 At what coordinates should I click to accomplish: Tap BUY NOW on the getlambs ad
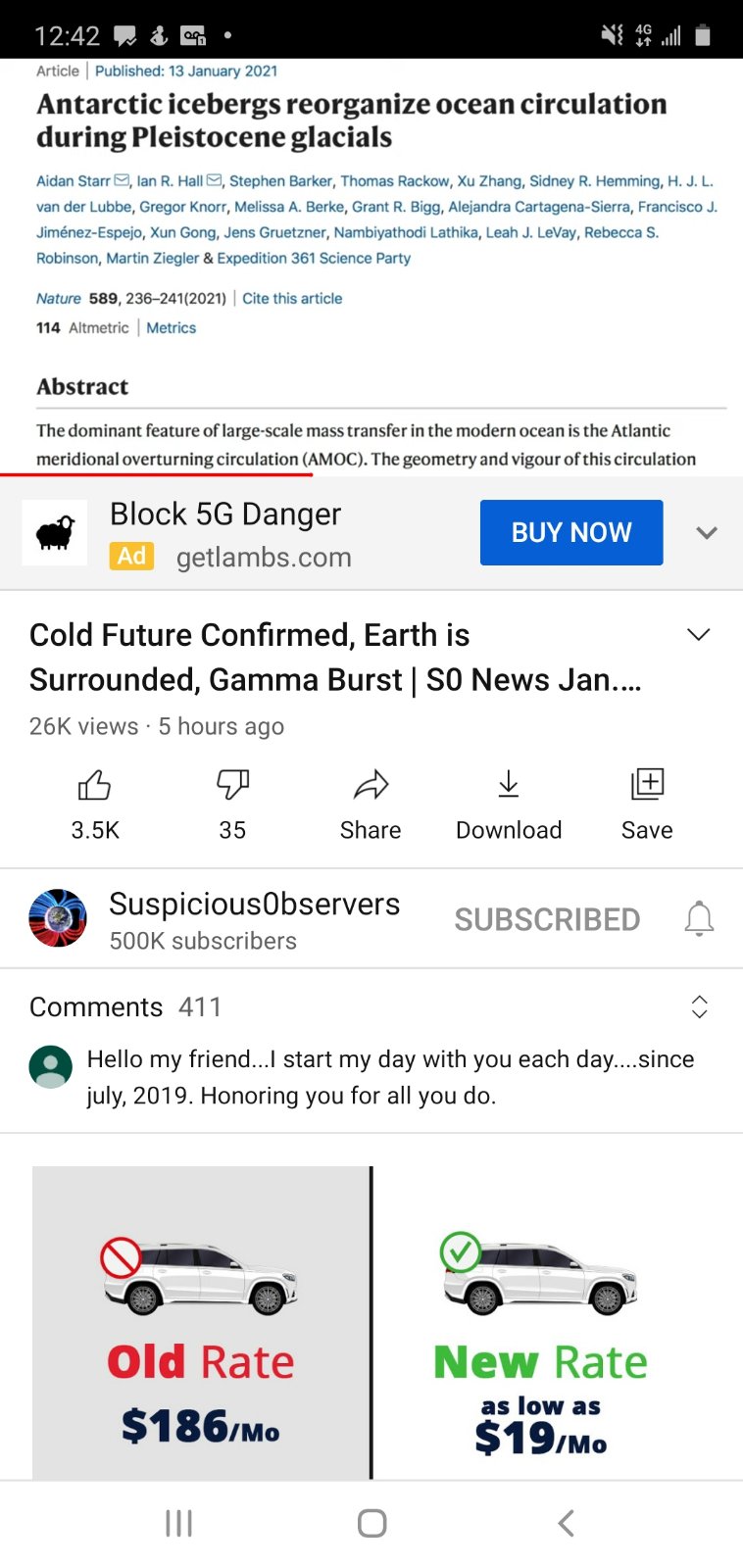(x=571, y=532)
